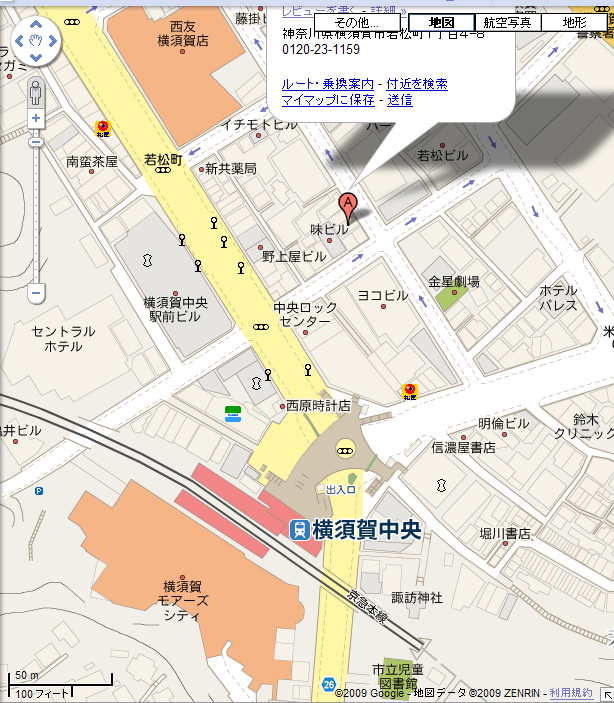
Task: Zoom in with the plus button
Action: point(36,118)
